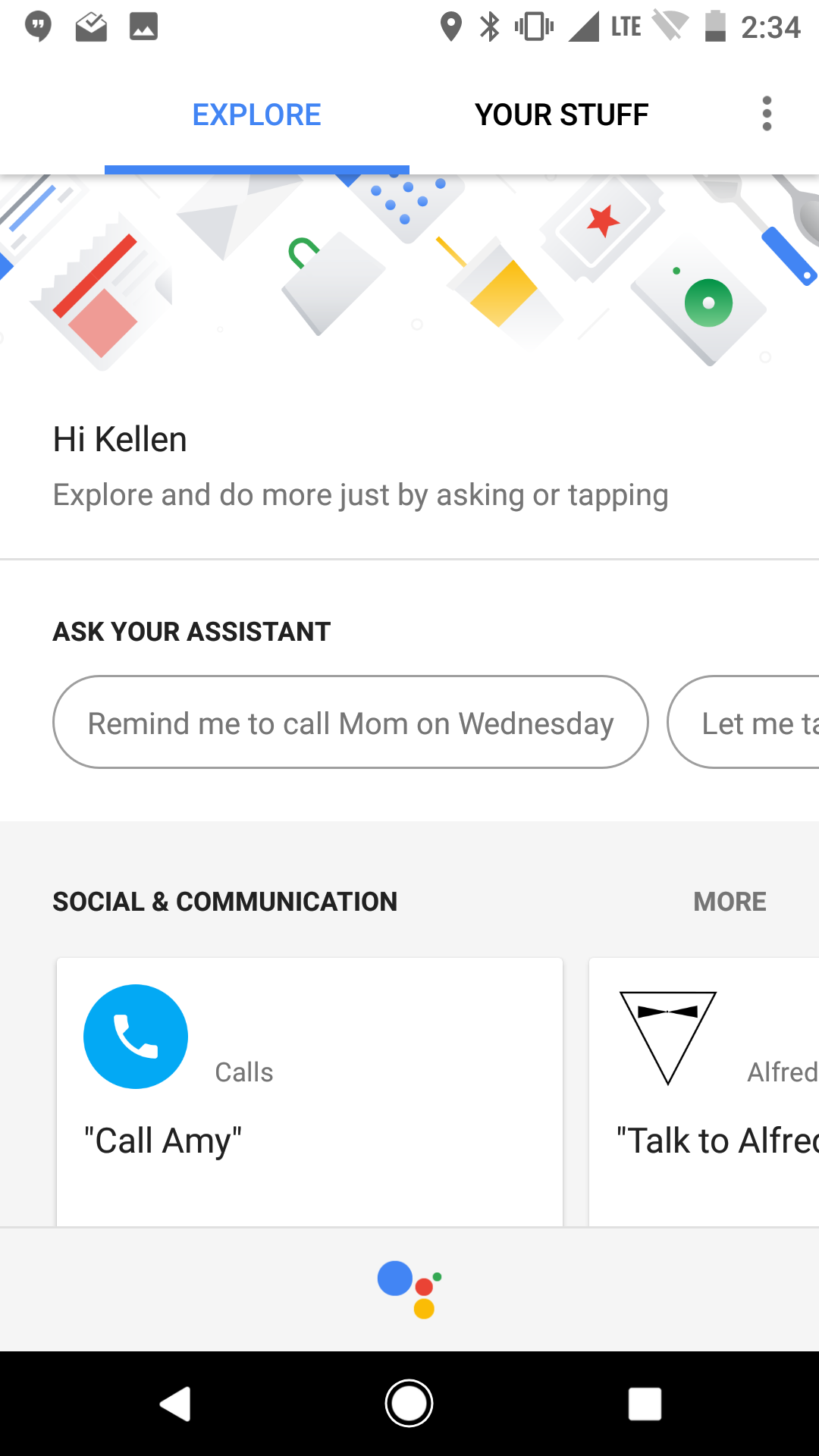Select the Explore tab

pyautogui.click(x=256, y=115)
